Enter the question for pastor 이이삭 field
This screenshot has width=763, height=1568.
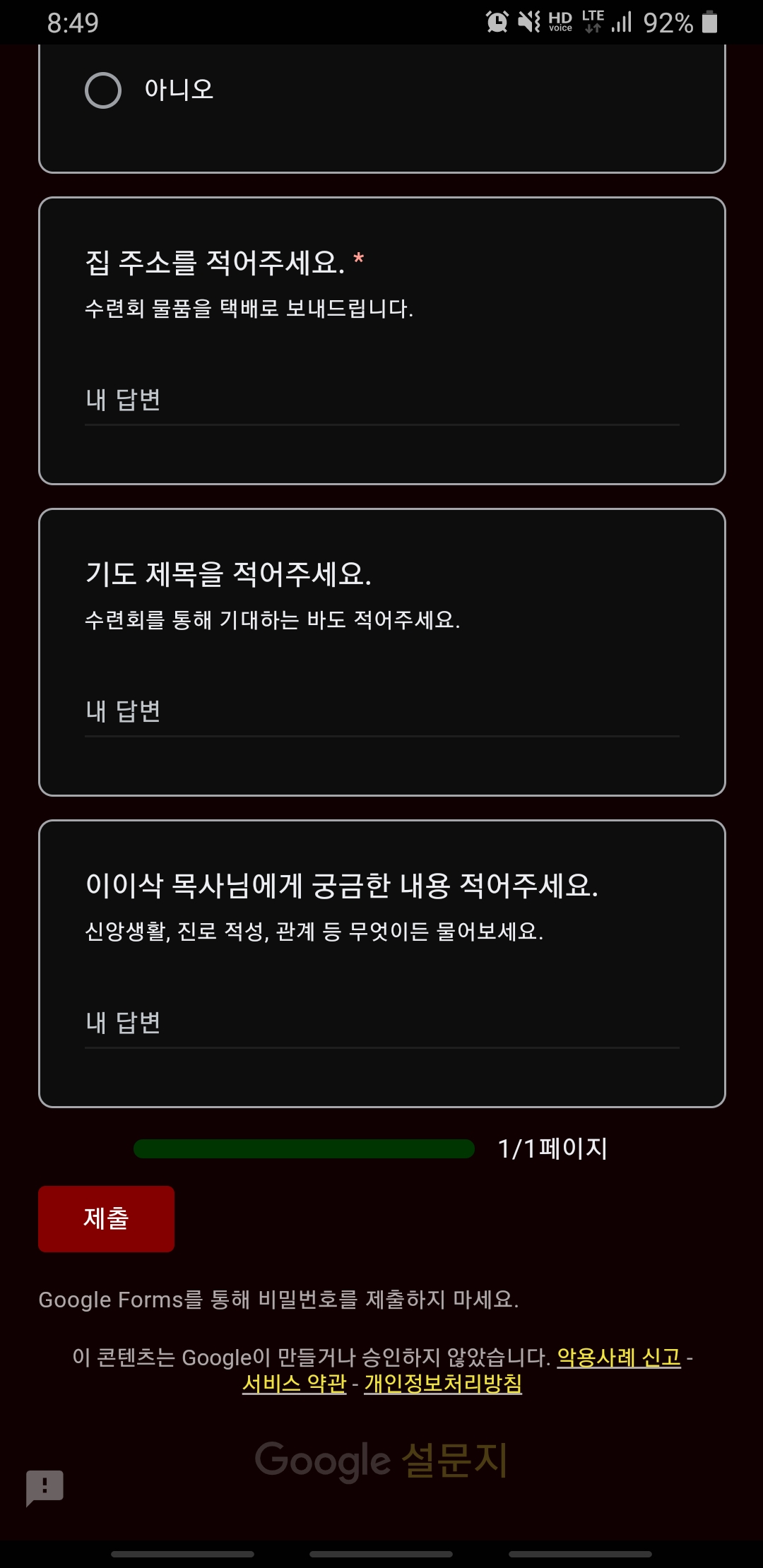(x=381, y=1023)
